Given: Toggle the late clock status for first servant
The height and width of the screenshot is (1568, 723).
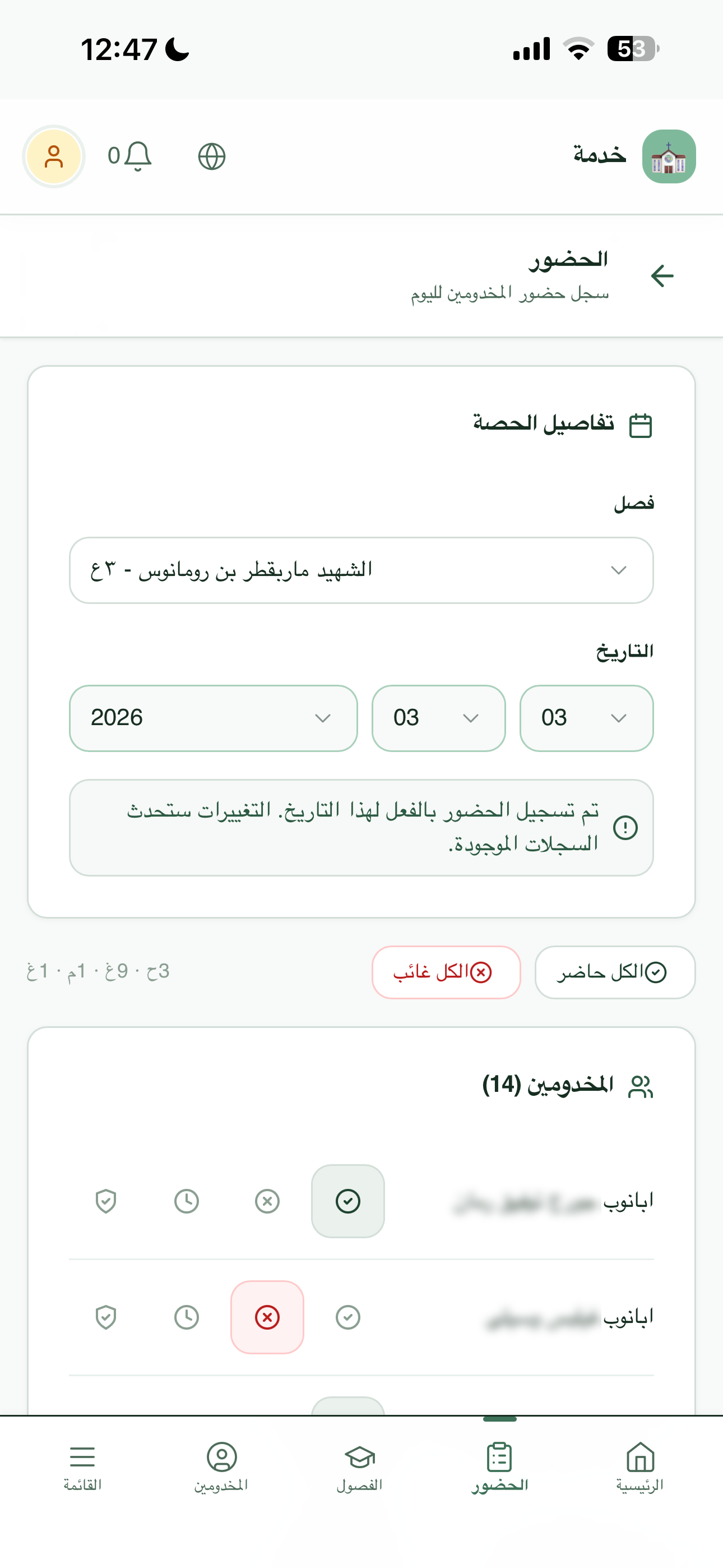Looking at the screenshot, I should pos(186,1201).
